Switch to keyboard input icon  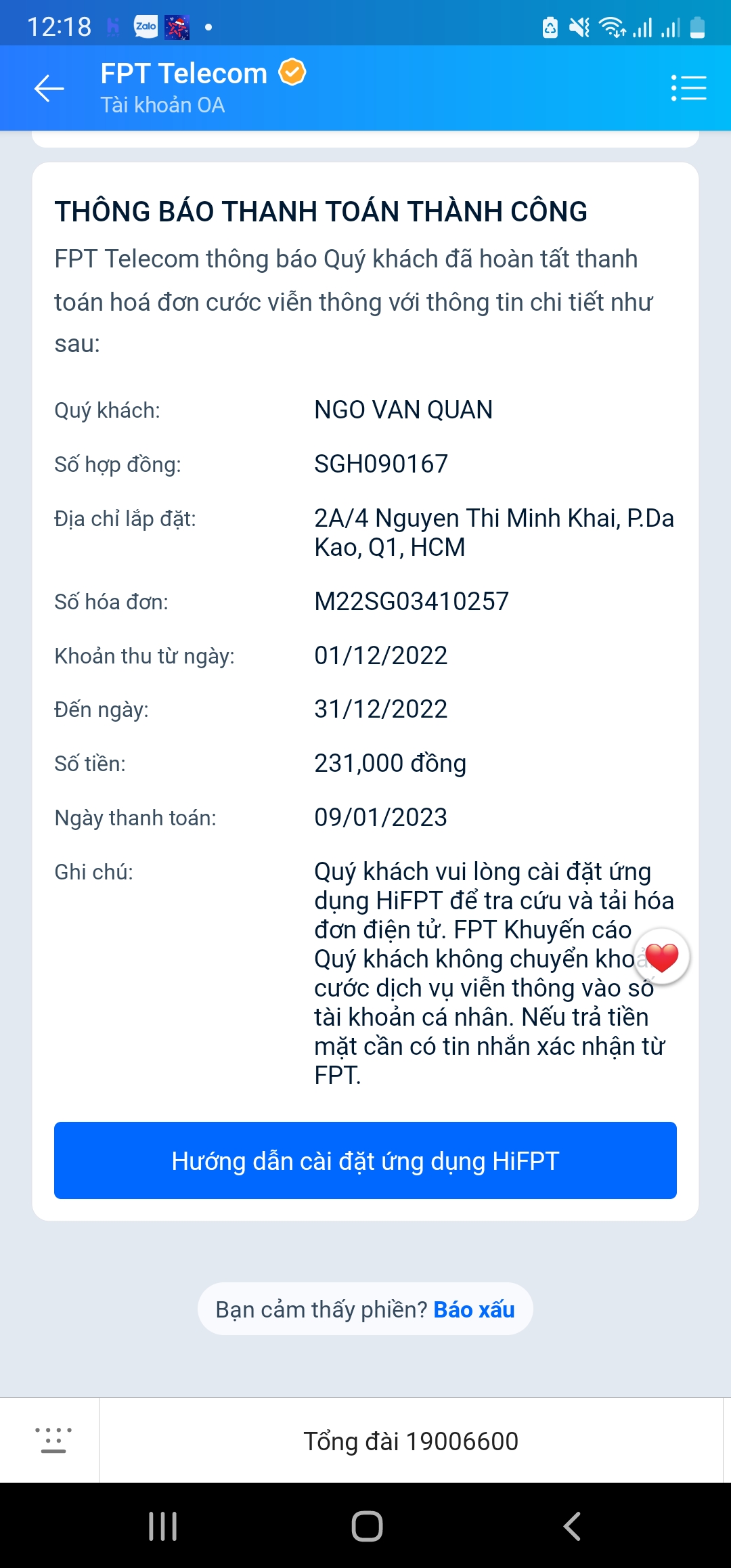[x=53, y=1440]
